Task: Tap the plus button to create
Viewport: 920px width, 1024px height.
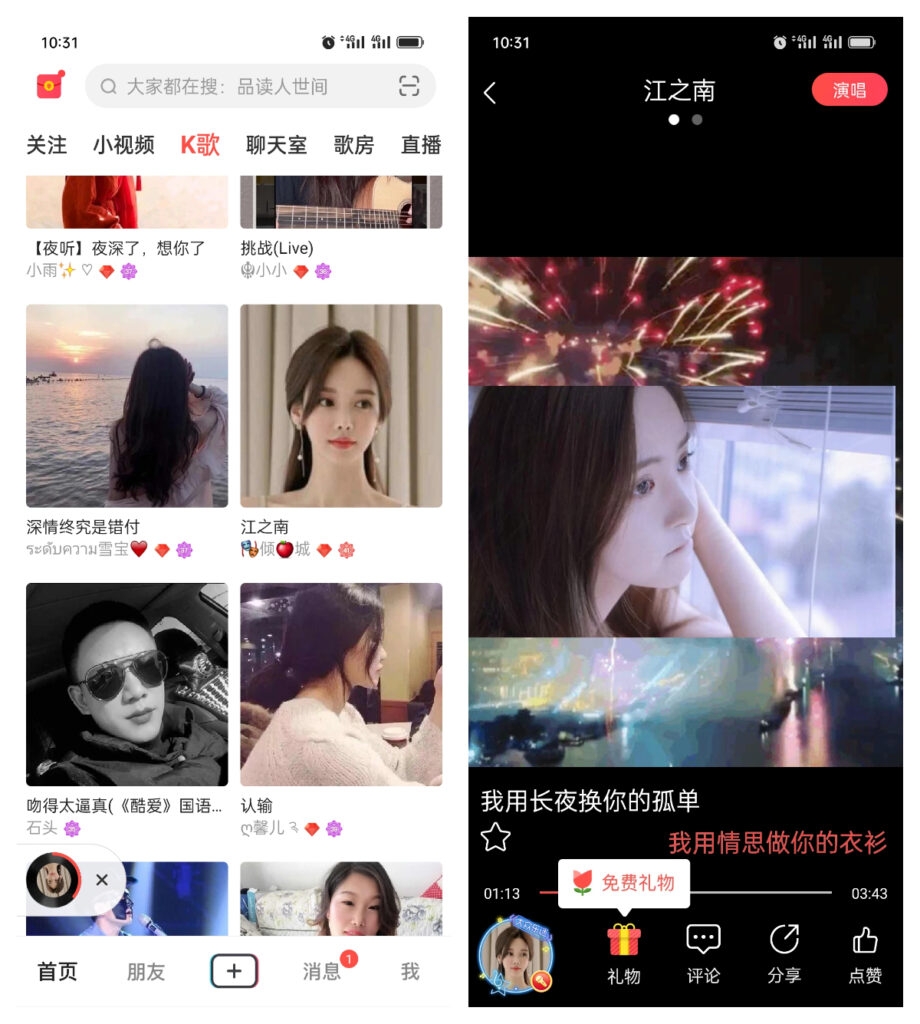Action: (234, 971)
